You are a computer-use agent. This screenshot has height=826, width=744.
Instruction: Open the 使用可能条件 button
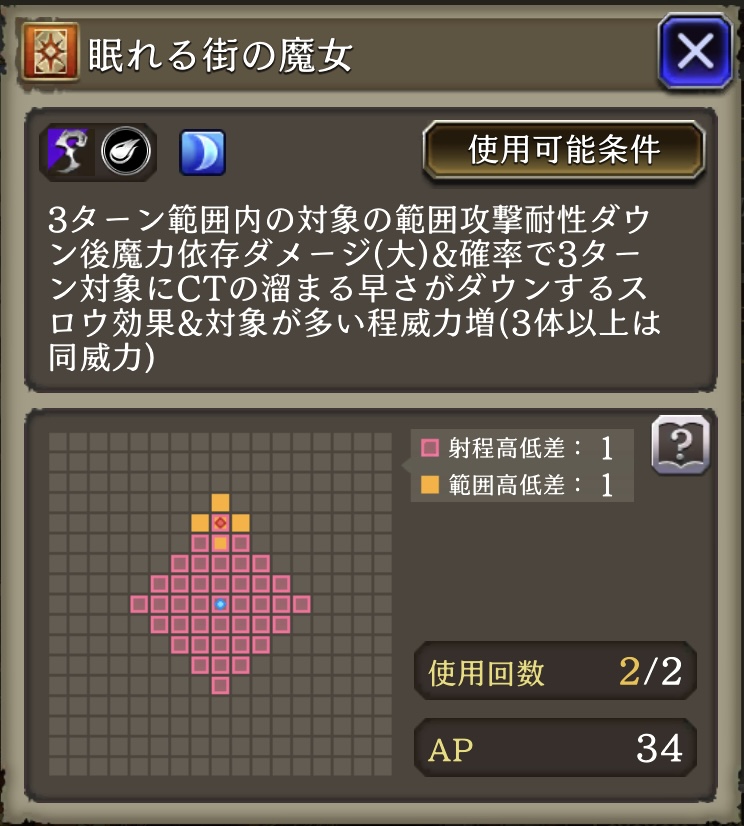pyautogui.click(x=564, y=151)
